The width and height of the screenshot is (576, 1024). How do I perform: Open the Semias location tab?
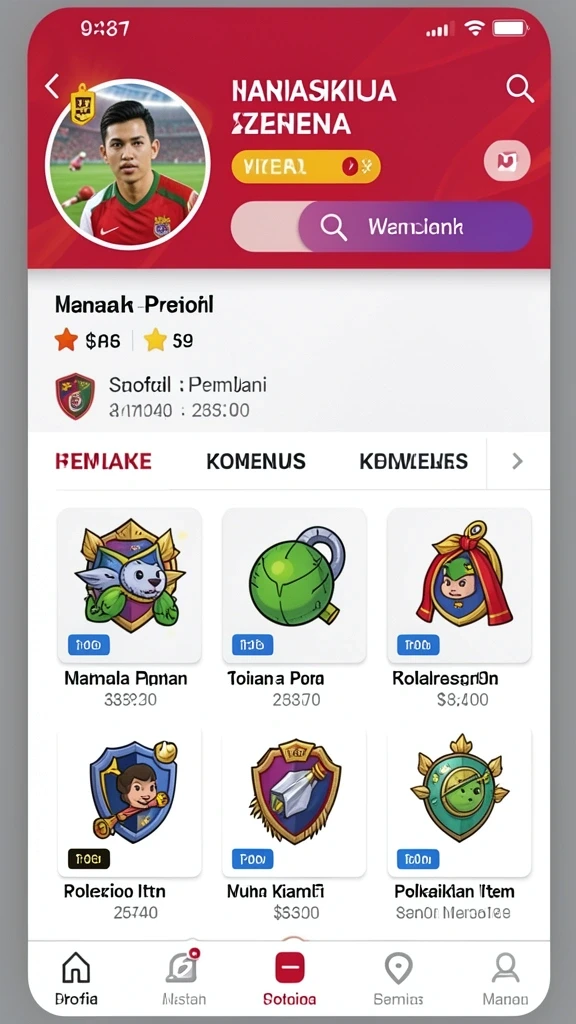tap(398, 978)
